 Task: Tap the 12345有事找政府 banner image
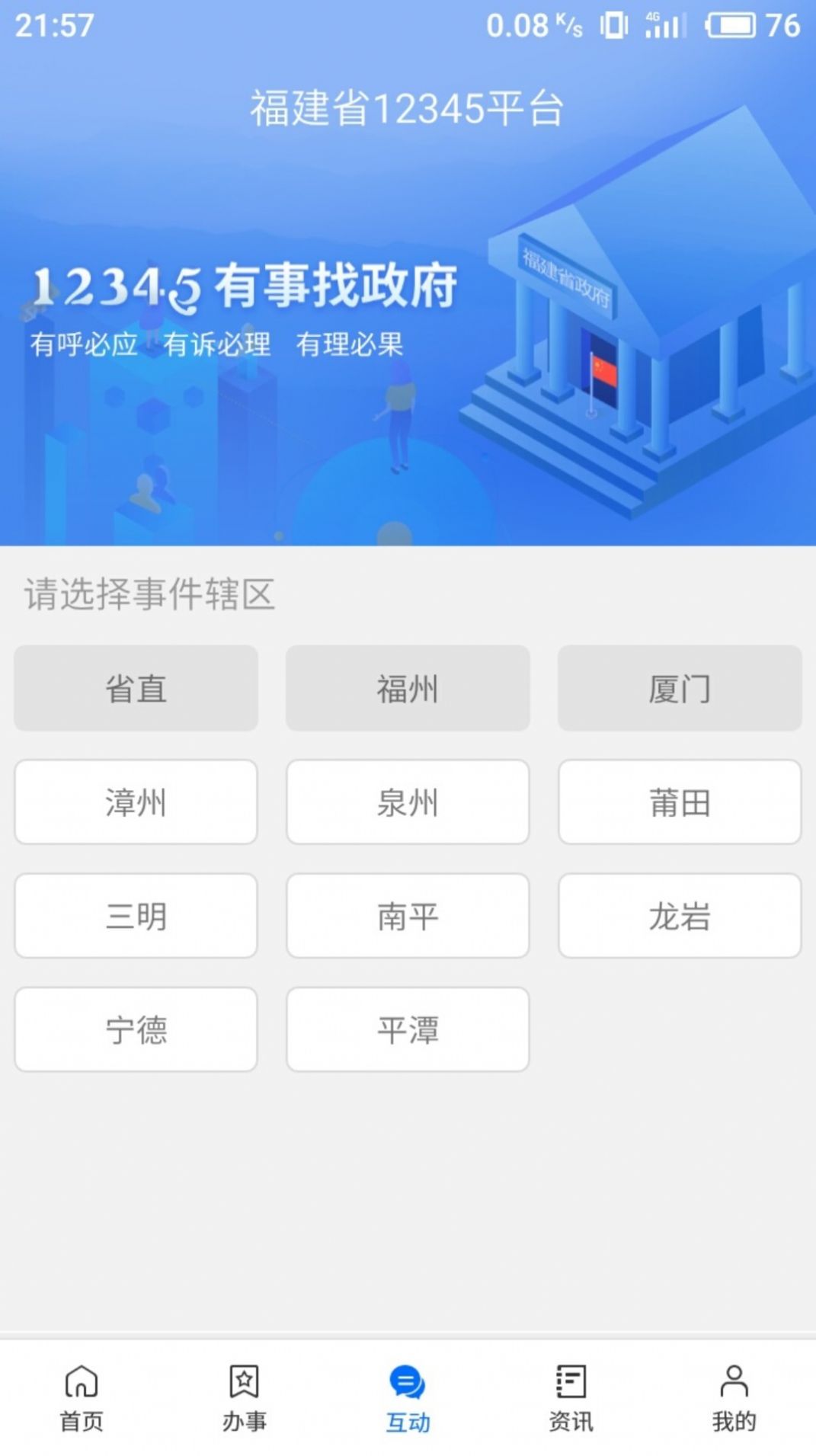[x=408, y=328]
